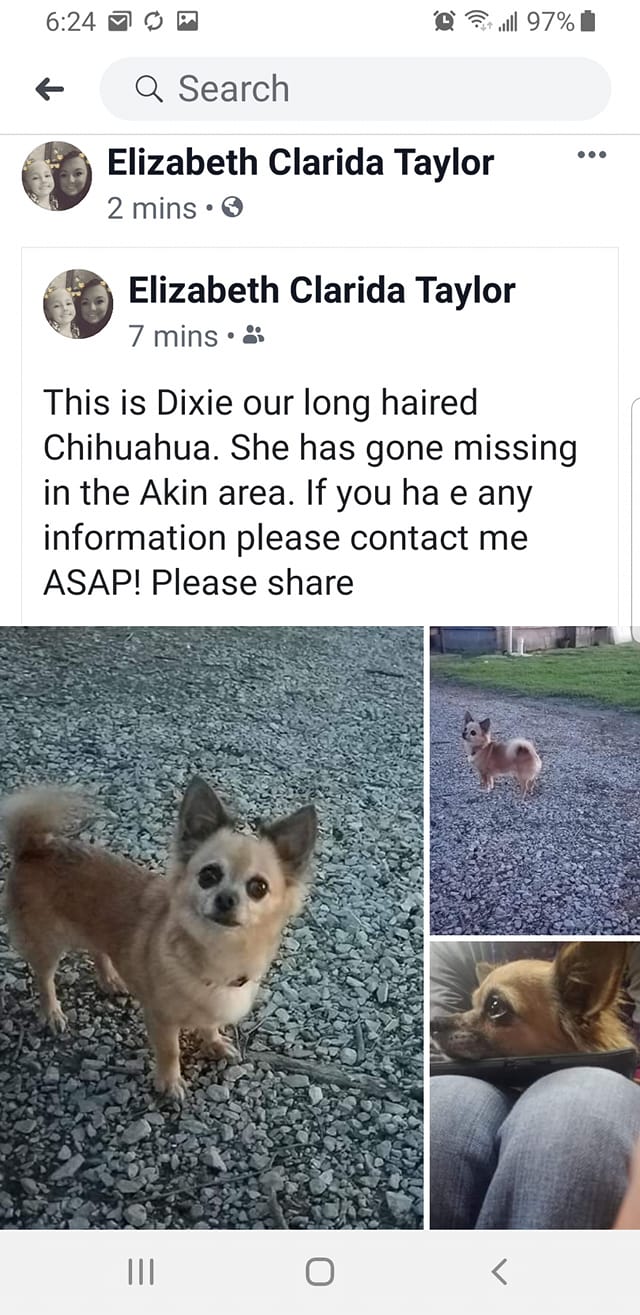Open the Search field
The image size is (640, 1315).
coord(355,90)
